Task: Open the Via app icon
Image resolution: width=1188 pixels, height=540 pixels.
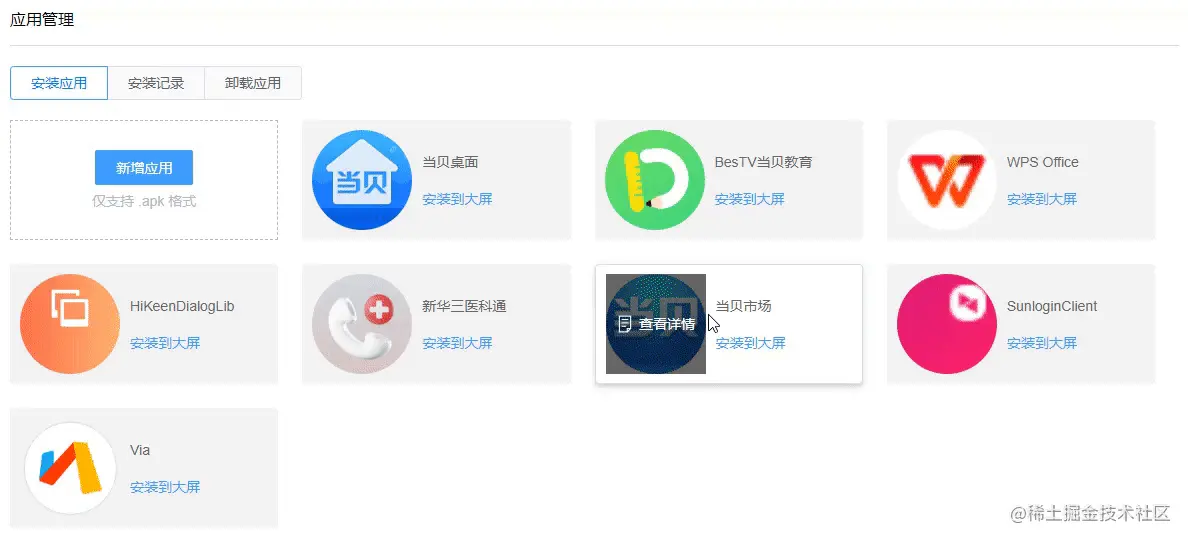Action: coord(70,468)
